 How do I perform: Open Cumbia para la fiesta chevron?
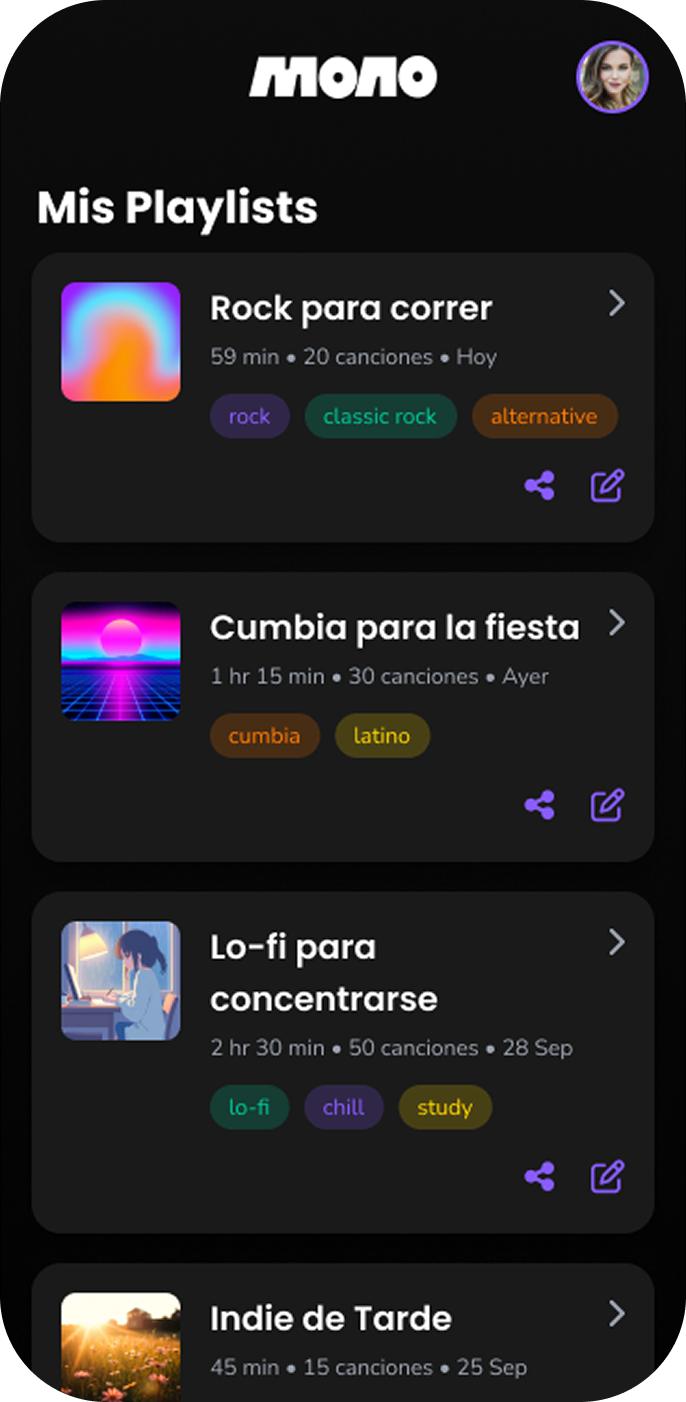617,624
